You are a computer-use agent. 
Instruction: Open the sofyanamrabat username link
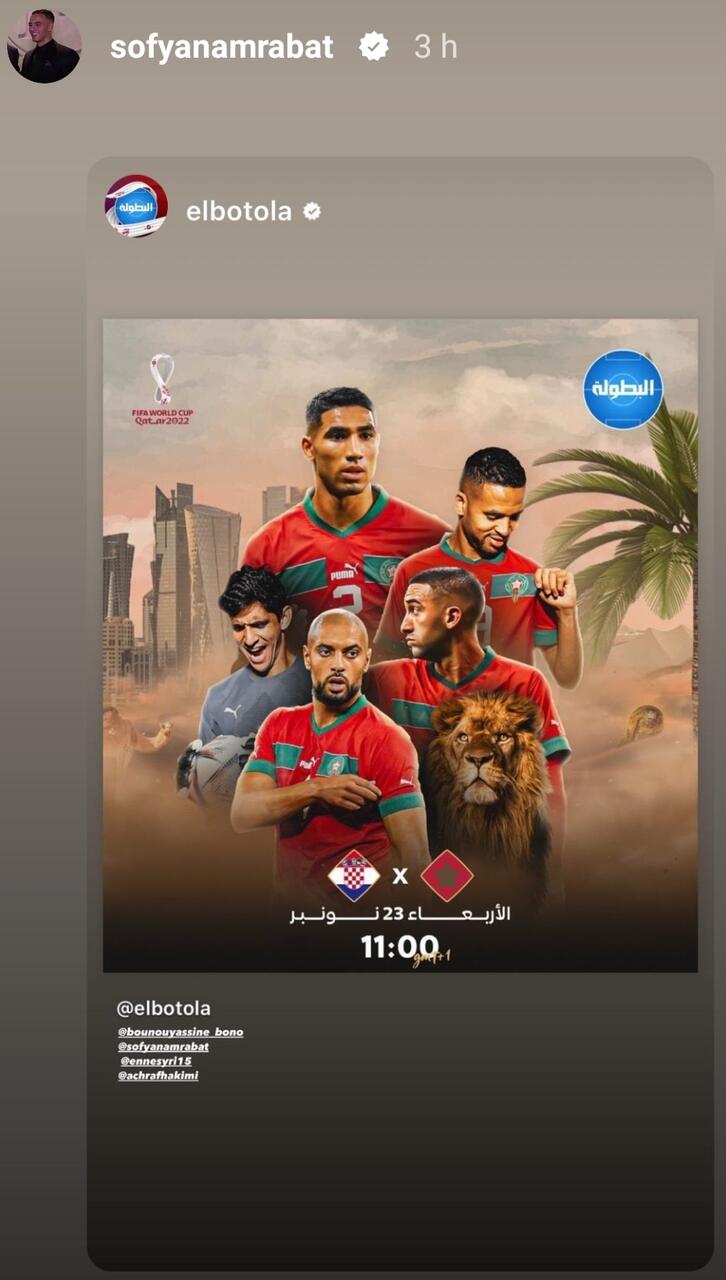pos(221,47)
